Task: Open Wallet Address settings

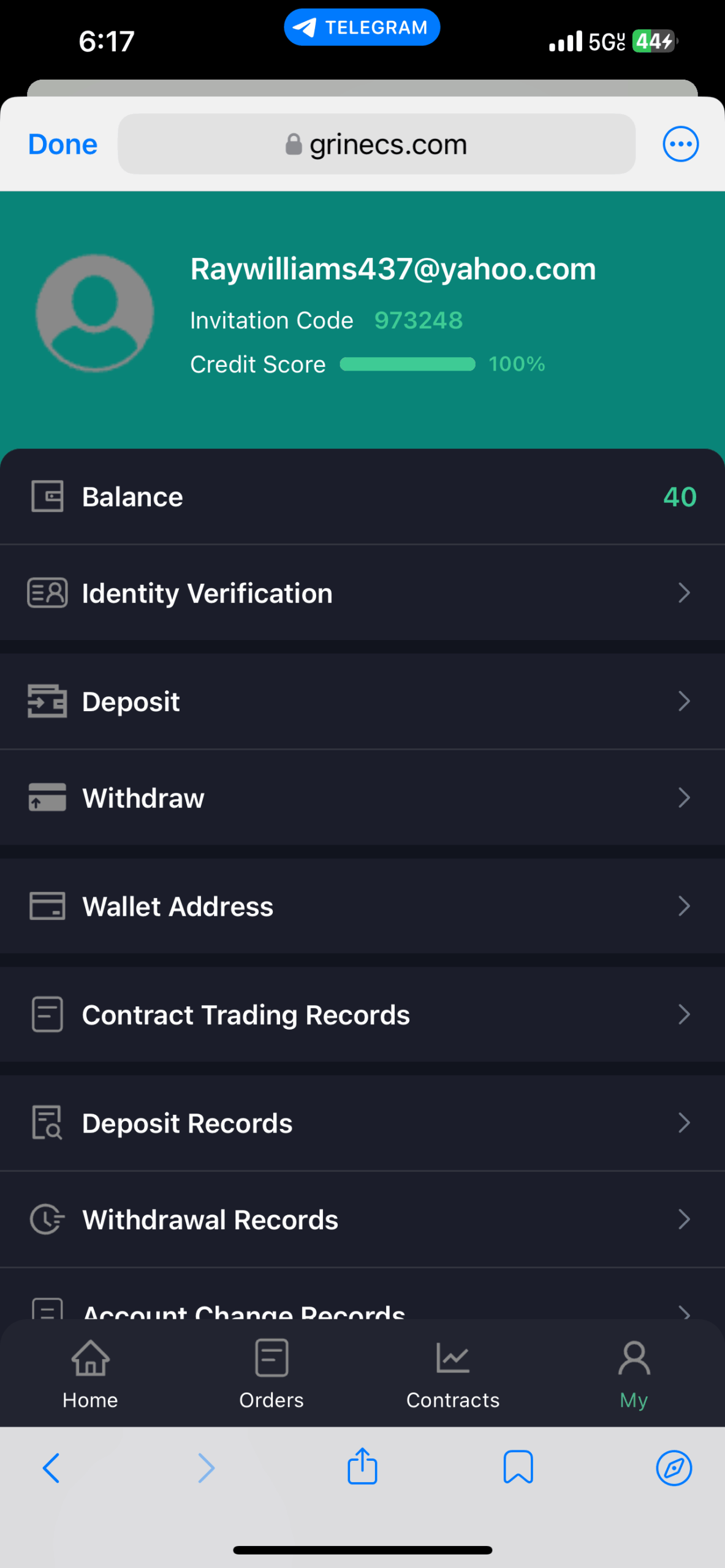Action: pos(362,907)
